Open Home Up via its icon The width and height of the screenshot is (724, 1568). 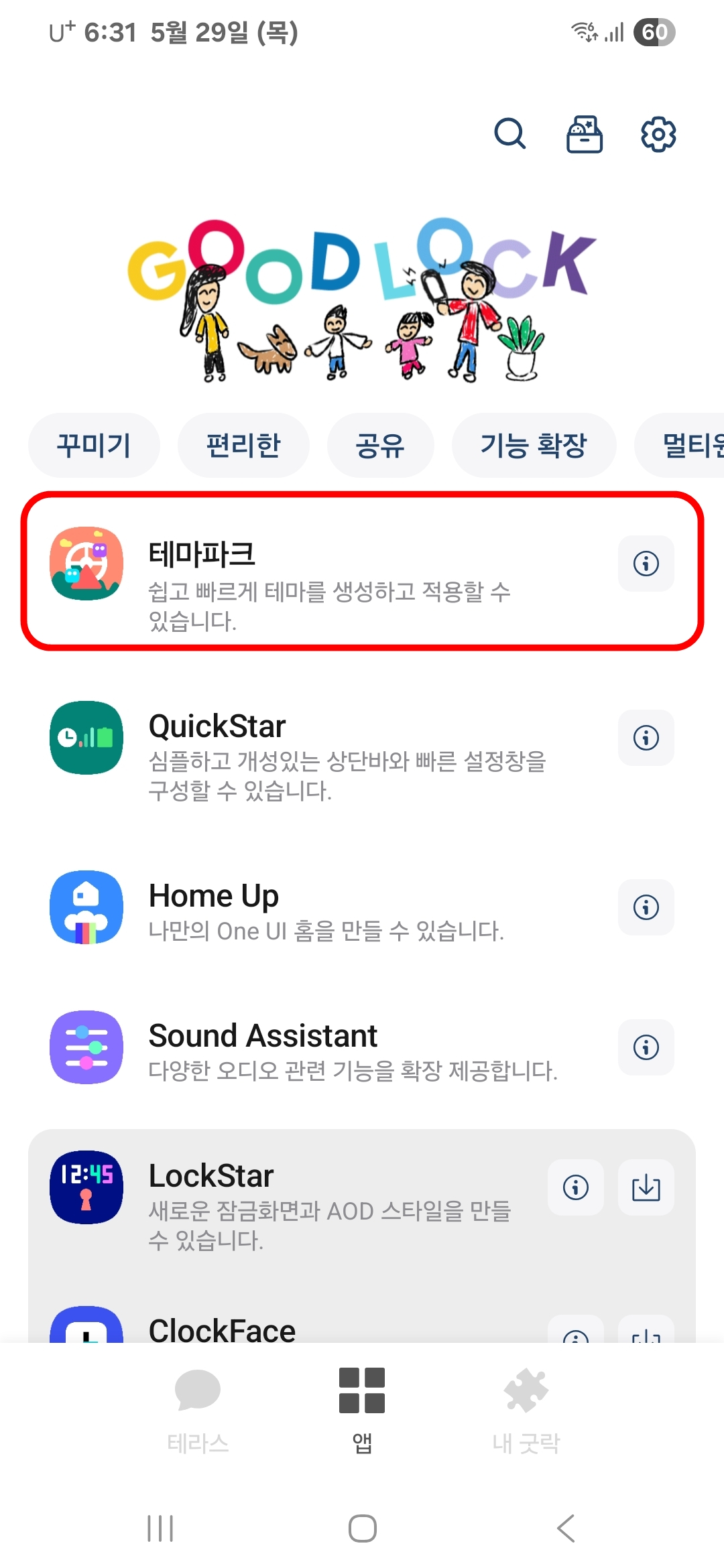[86, 907]
